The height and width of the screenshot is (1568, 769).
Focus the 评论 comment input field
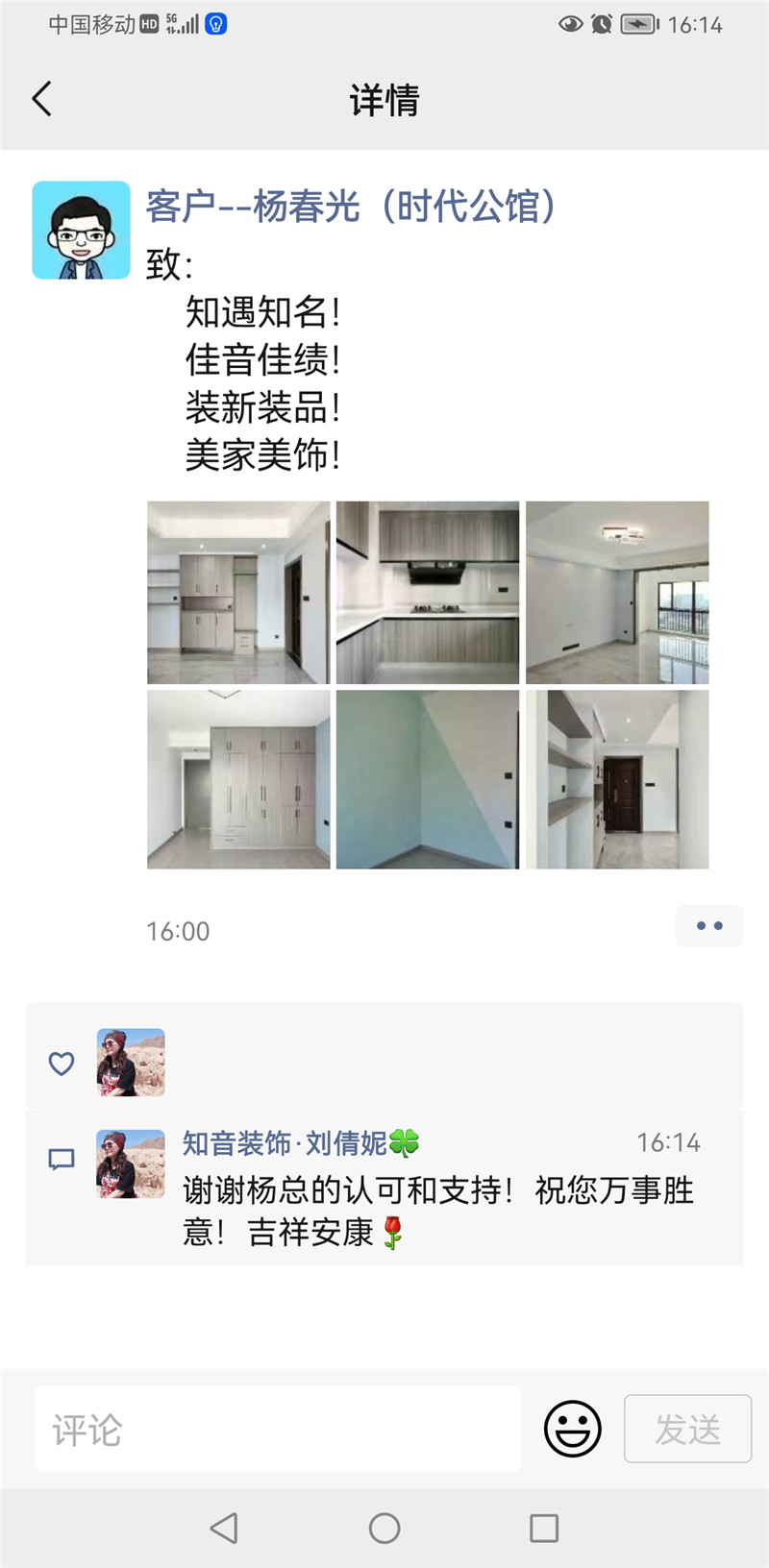pos(277,1429)
